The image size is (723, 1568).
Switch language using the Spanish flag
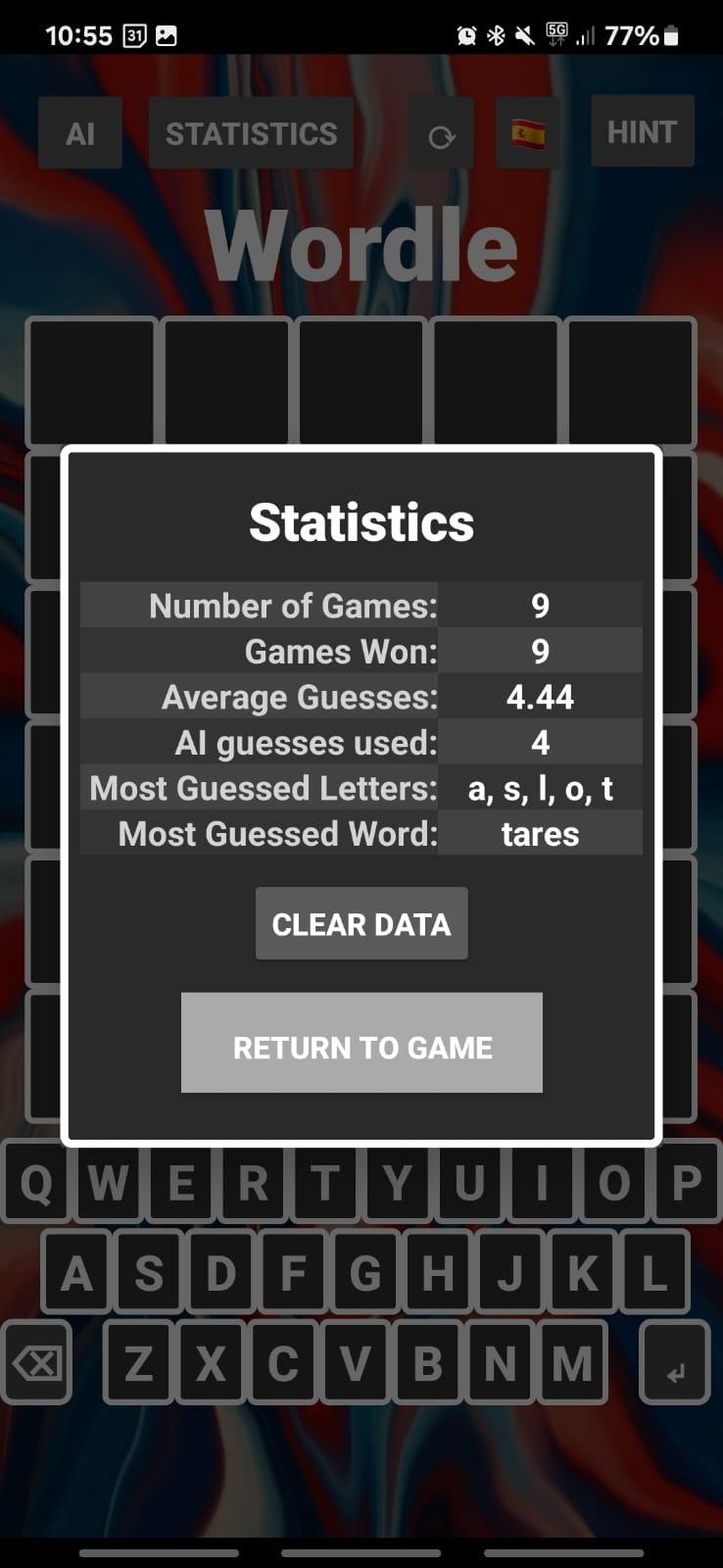coord(528,133)
